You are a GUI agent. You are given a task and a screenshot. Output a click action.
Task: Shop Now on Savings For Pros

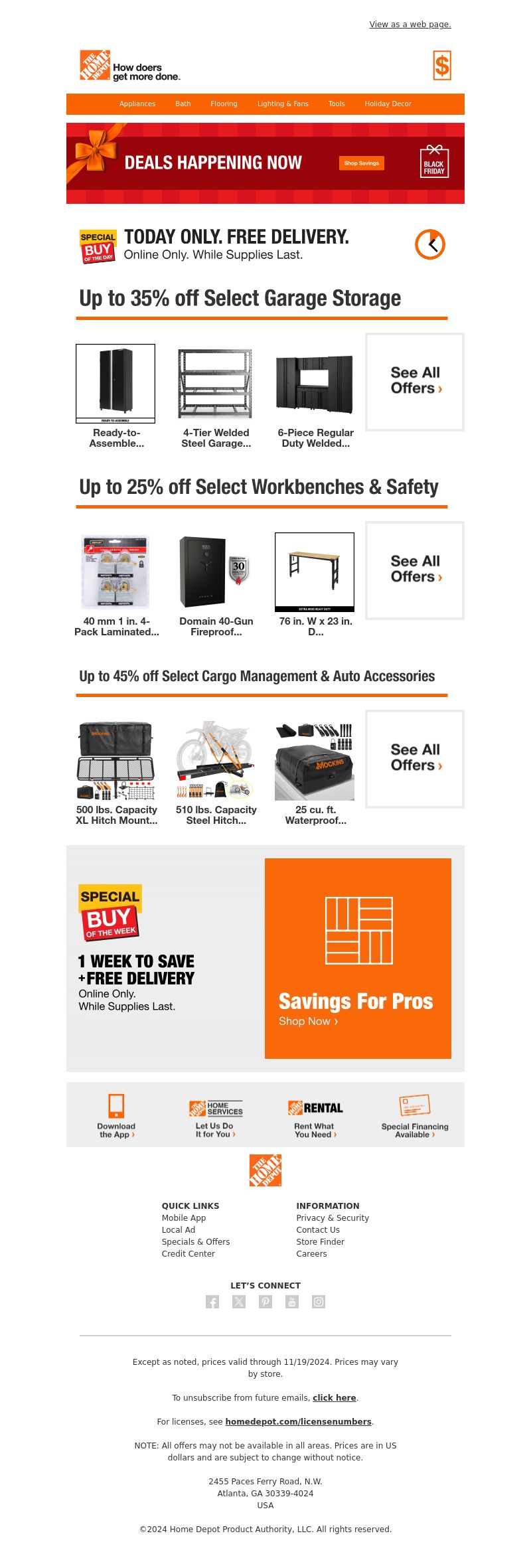point(308,1021)
